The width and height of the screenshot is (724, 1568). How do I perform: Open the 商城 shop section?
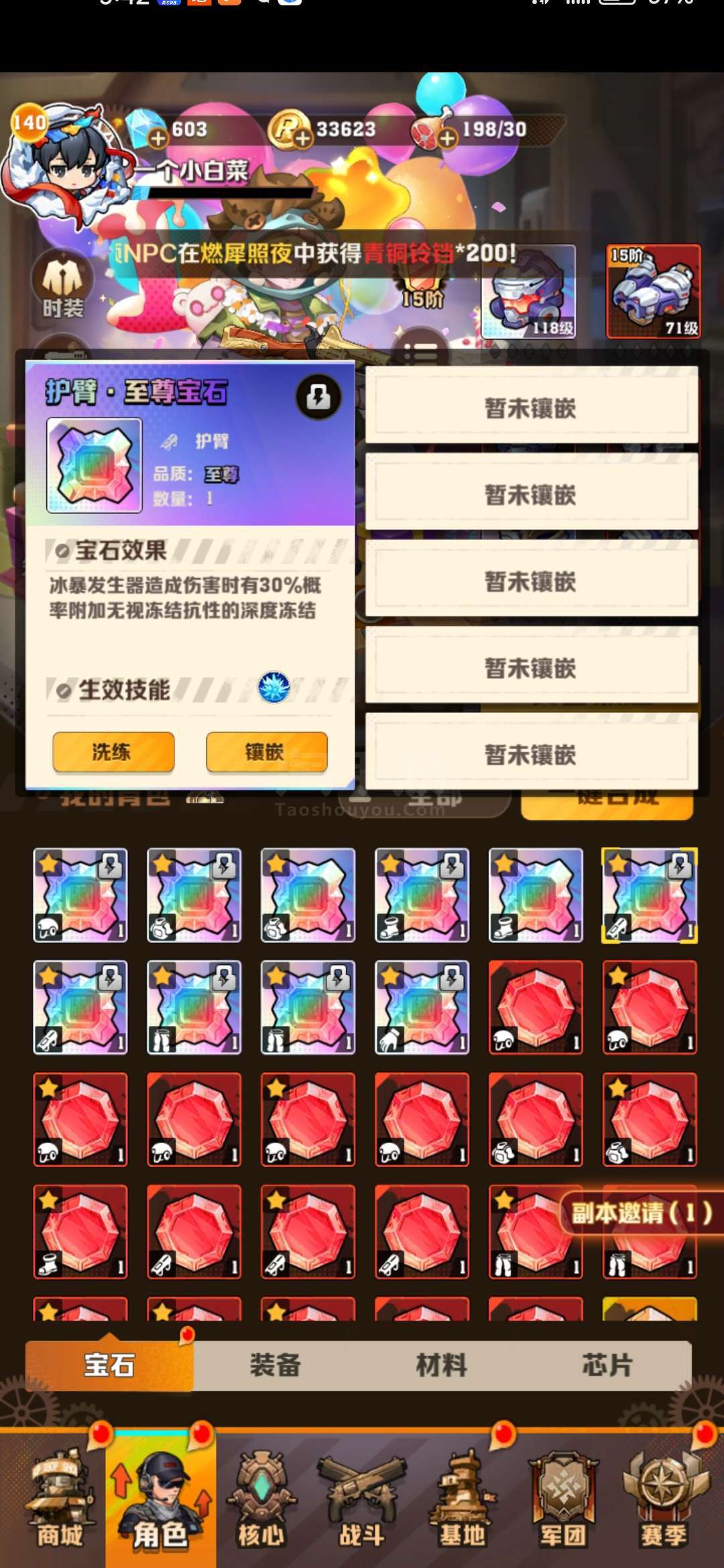(x=60, y=1500)
